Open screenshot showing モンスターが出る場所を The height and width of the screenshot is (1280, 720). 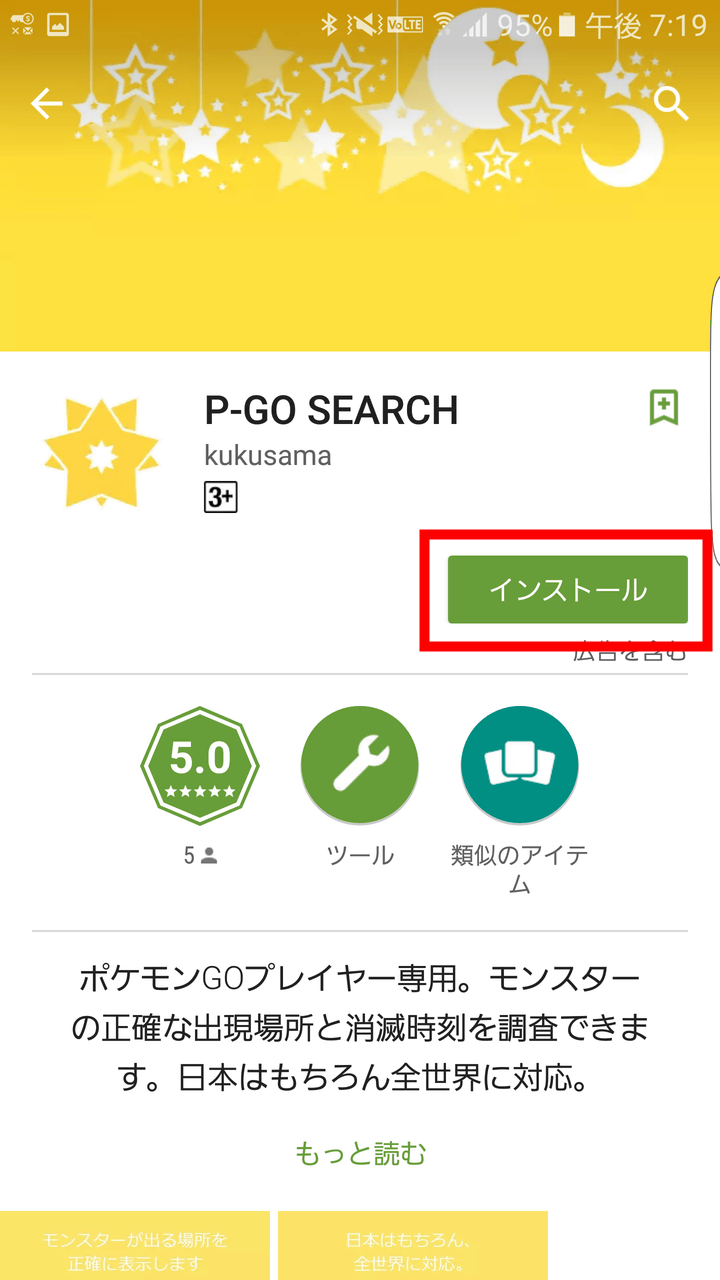[x=135, y=1246]
